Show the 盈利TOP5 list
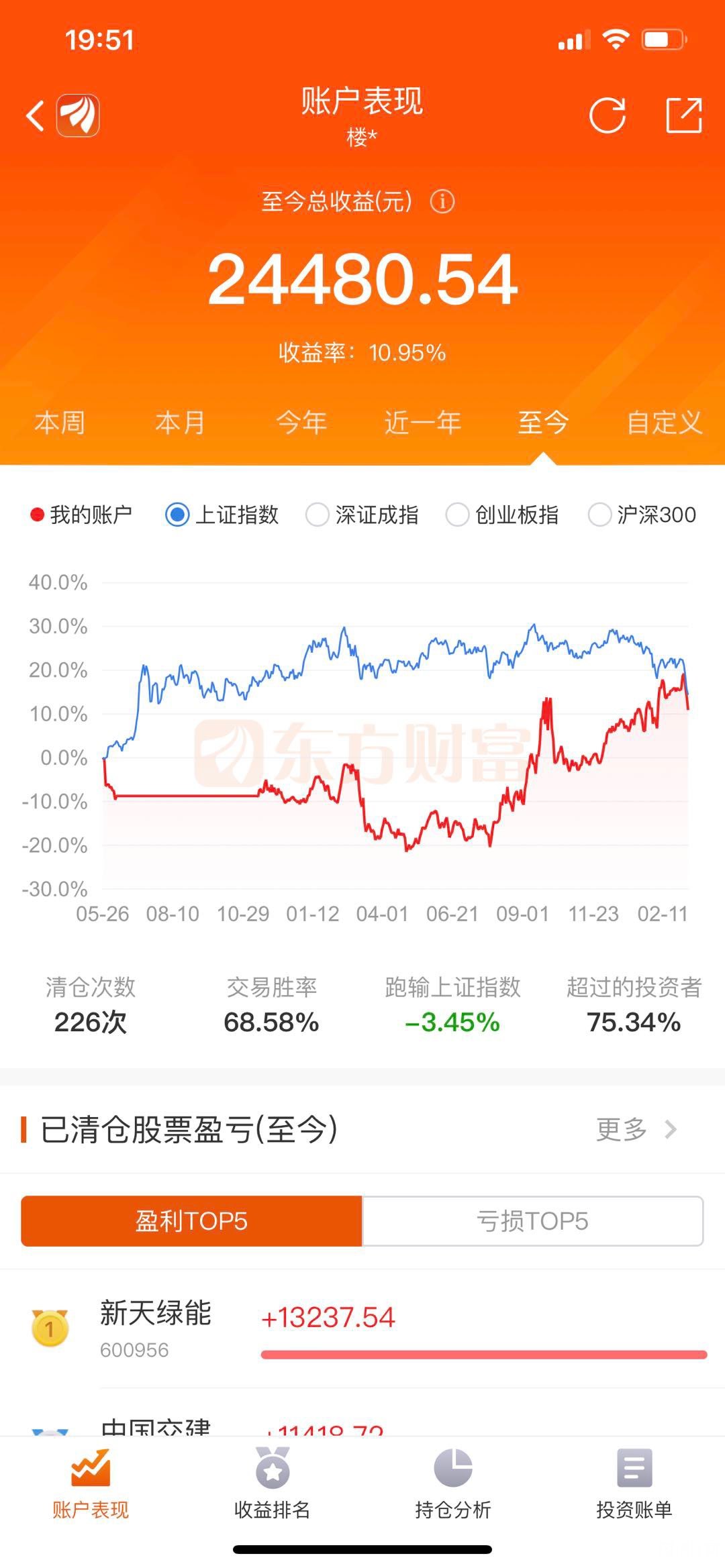Viewport: 725px width, 1568px height. (191, 1220)
